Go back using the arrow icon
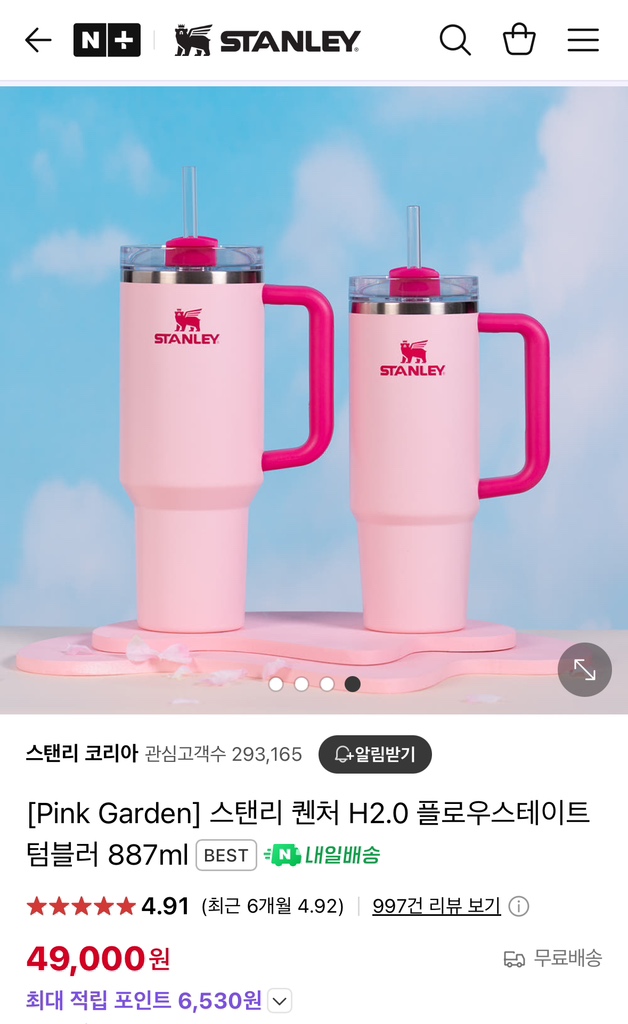The width and height of the screenshot is (628, 1024). [38, 40]
